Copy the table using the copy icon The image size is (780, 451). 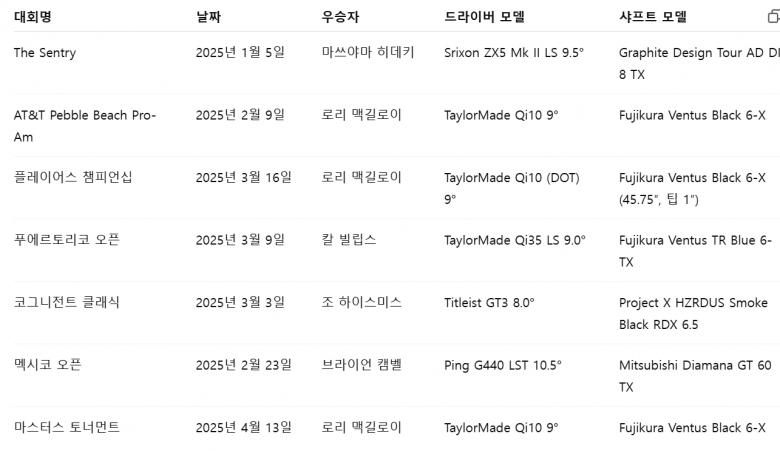[x=772, y=16]
